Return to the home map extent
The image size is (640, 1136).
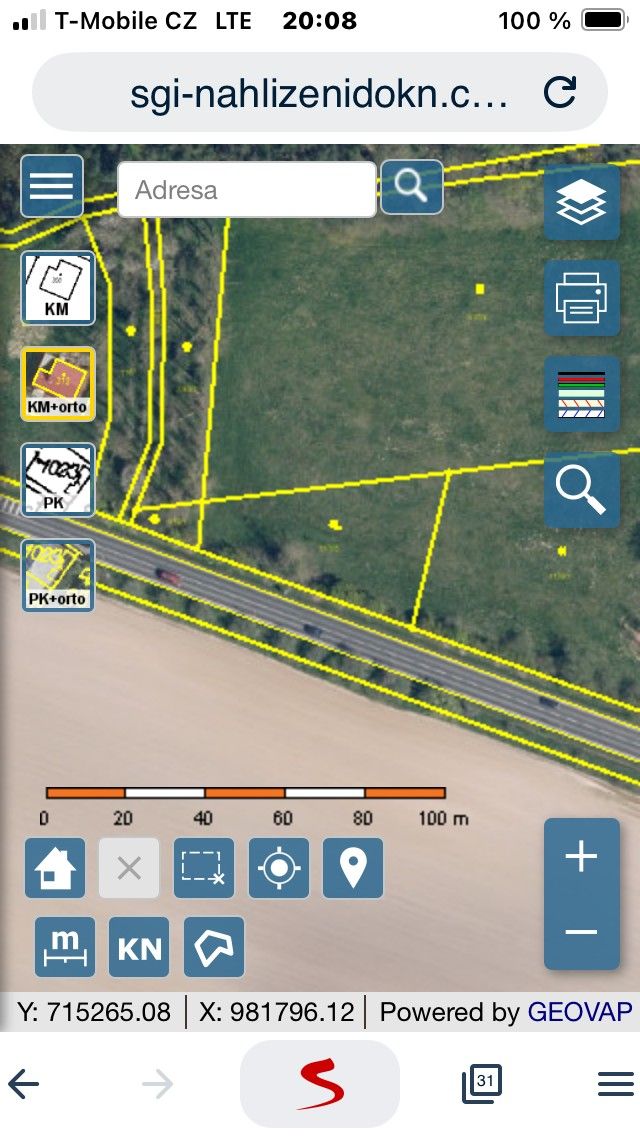(55, 868)
